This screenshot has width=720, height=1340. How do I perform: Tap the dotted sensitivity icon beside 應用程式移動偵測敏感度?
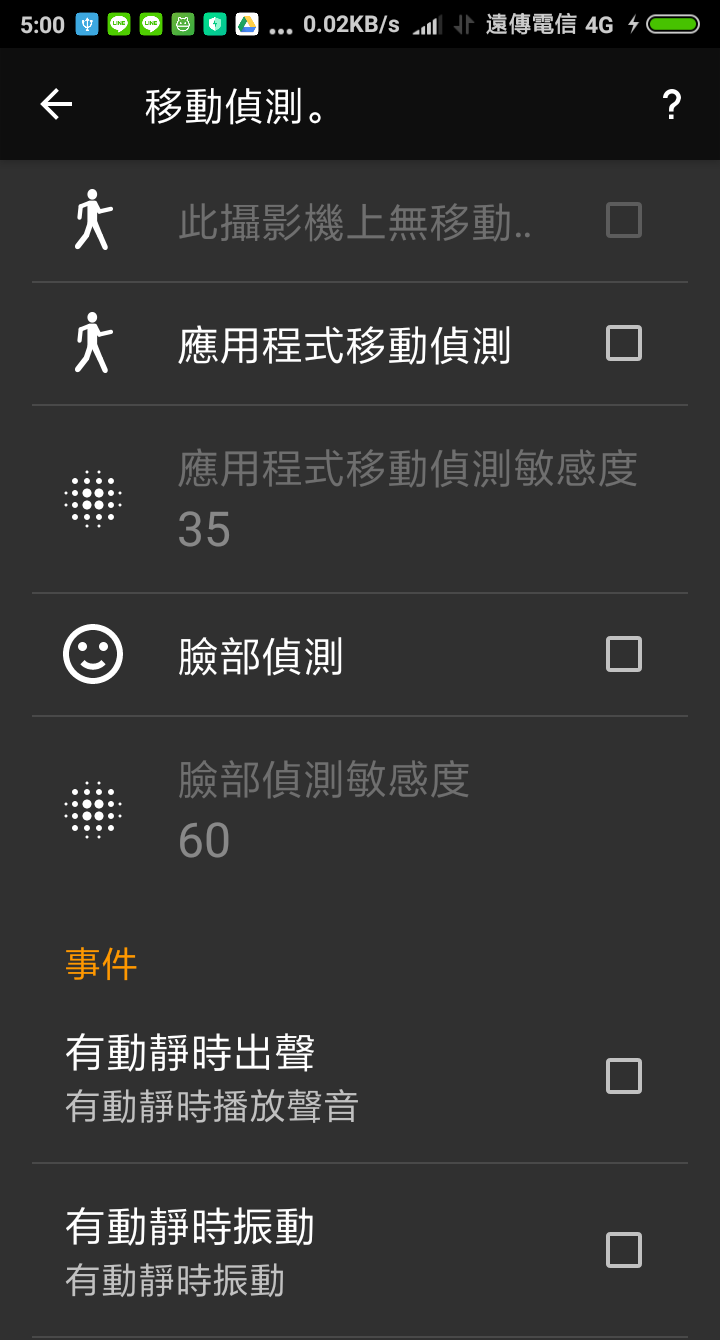[x=92, y=497]
